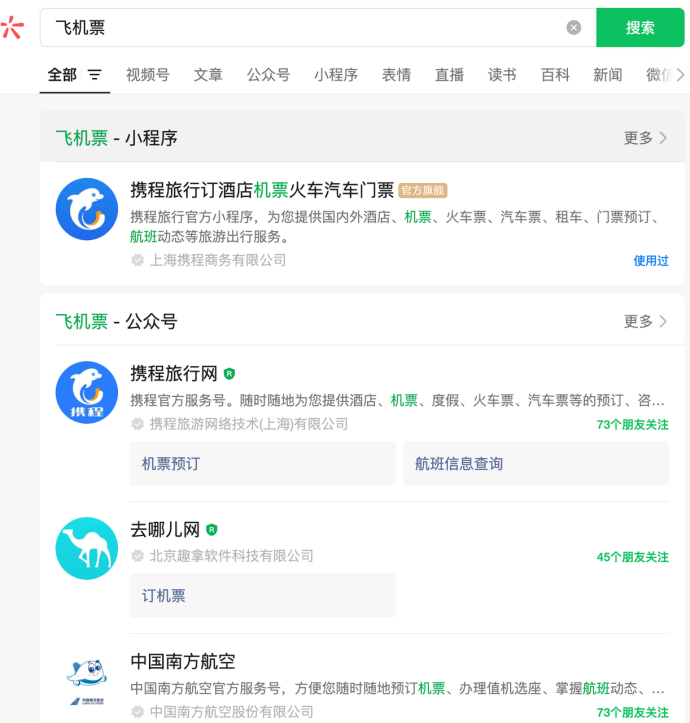Open the 携程旅行网 official account

click(174, 374)
